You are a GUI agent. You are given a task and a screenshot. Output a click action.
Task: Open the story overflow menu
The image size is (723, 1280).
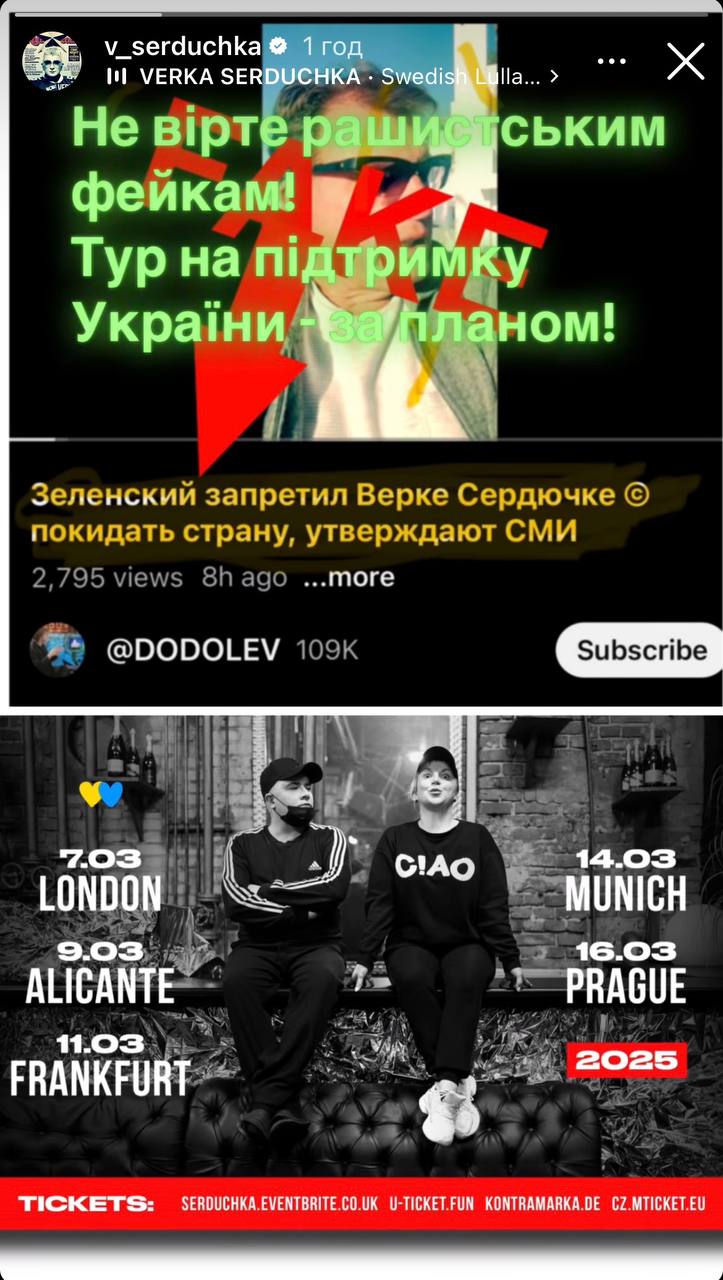point(611,61)
